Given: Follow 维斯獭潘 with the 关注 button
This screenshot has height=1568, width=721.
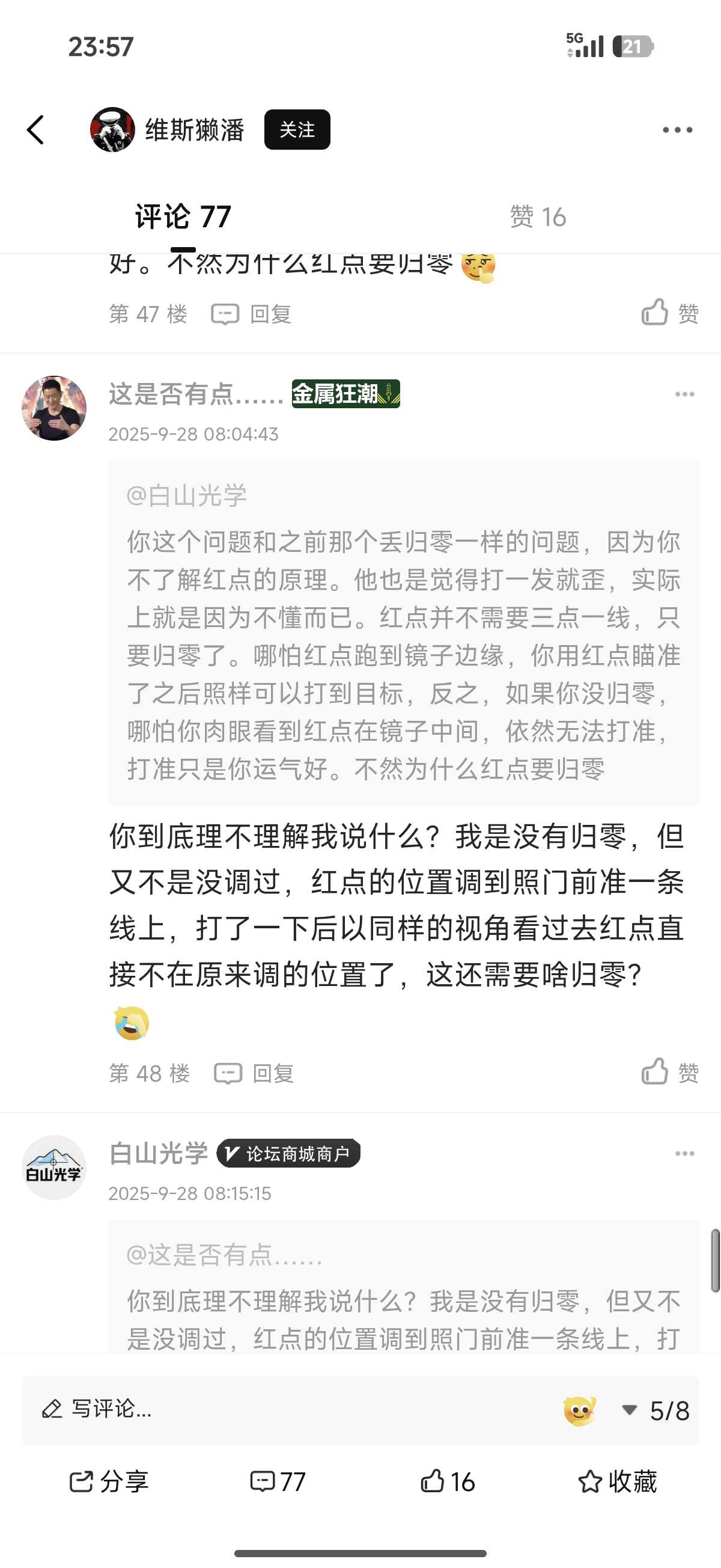Looking at the screenshot, I should [297, 130].
